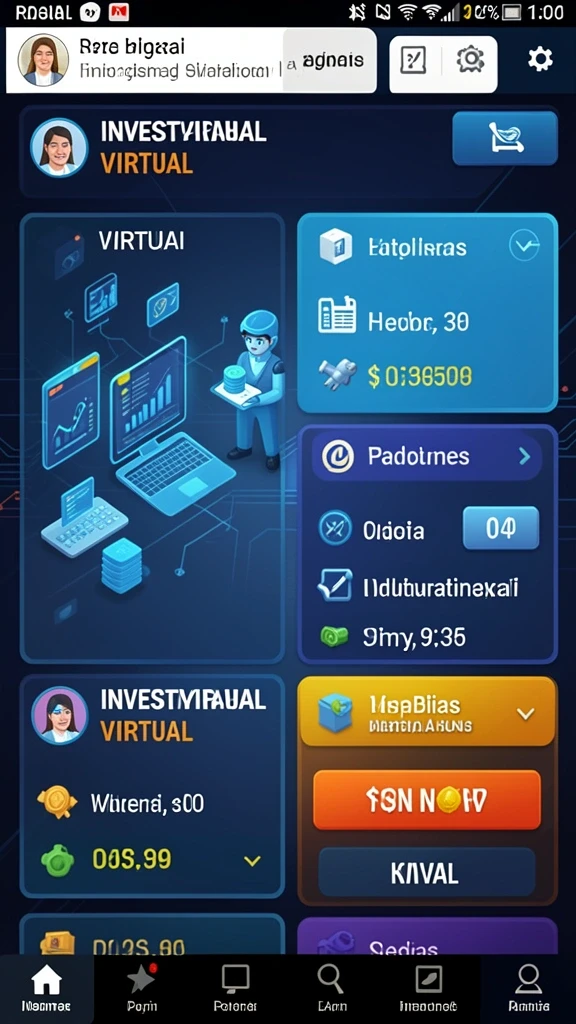This screenshot has width=576, height=1024.
Task: Switch to the profile tab in bottom bar
Action: pyautogui.click(x=528, y=989)
